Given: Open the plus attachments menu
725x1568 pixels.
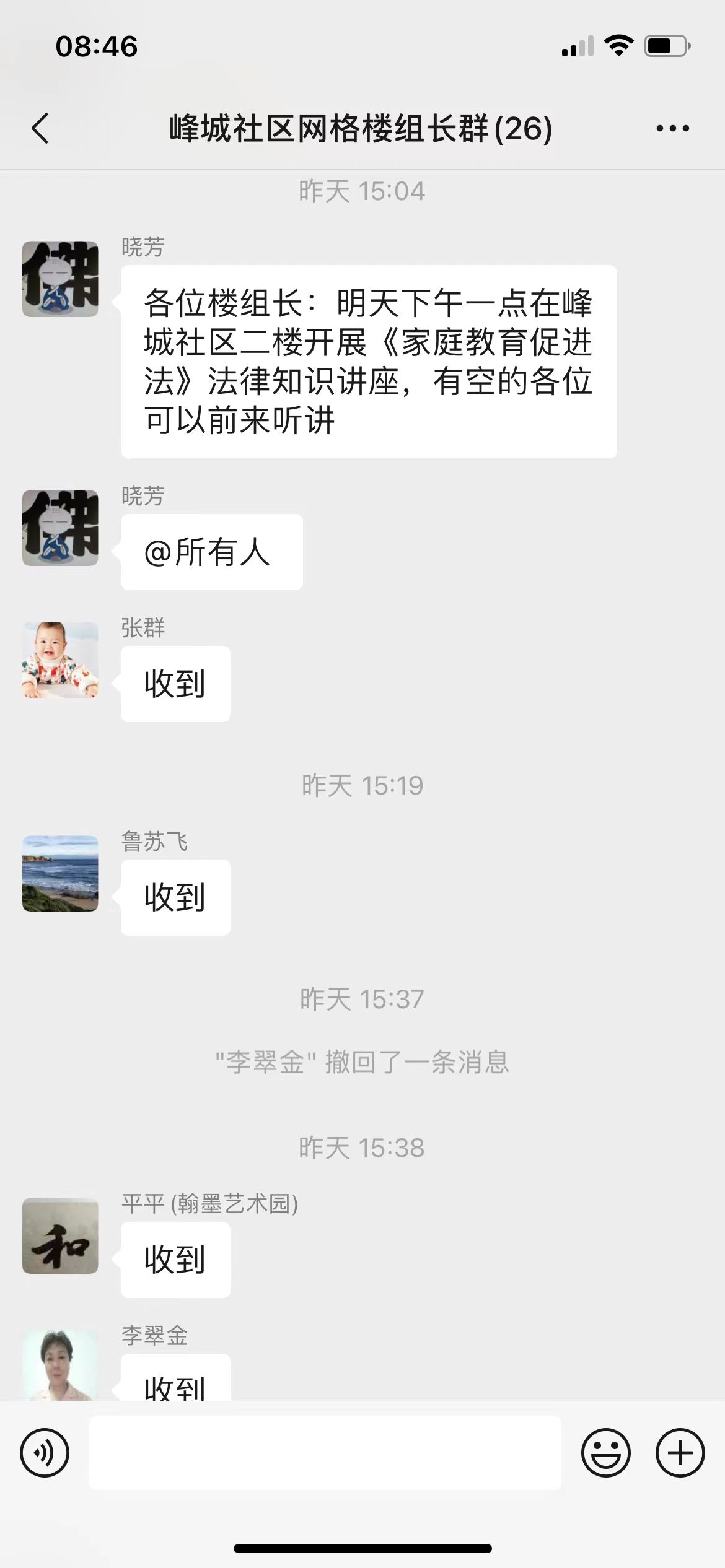Looking at the screenshot, I should (680, 1453).
